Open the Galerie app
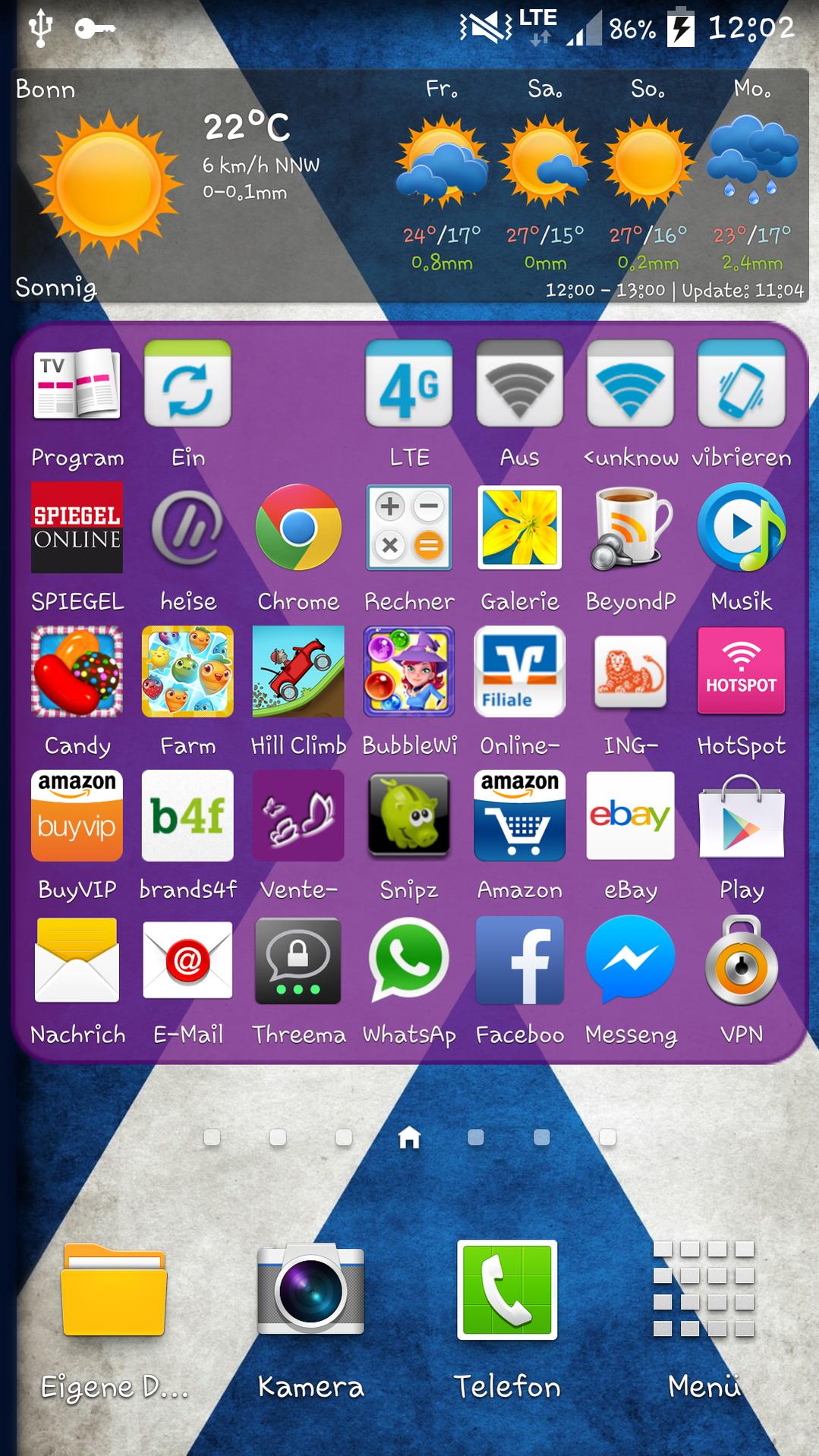This screenshot has height=1456, width=819. (519, 528)
